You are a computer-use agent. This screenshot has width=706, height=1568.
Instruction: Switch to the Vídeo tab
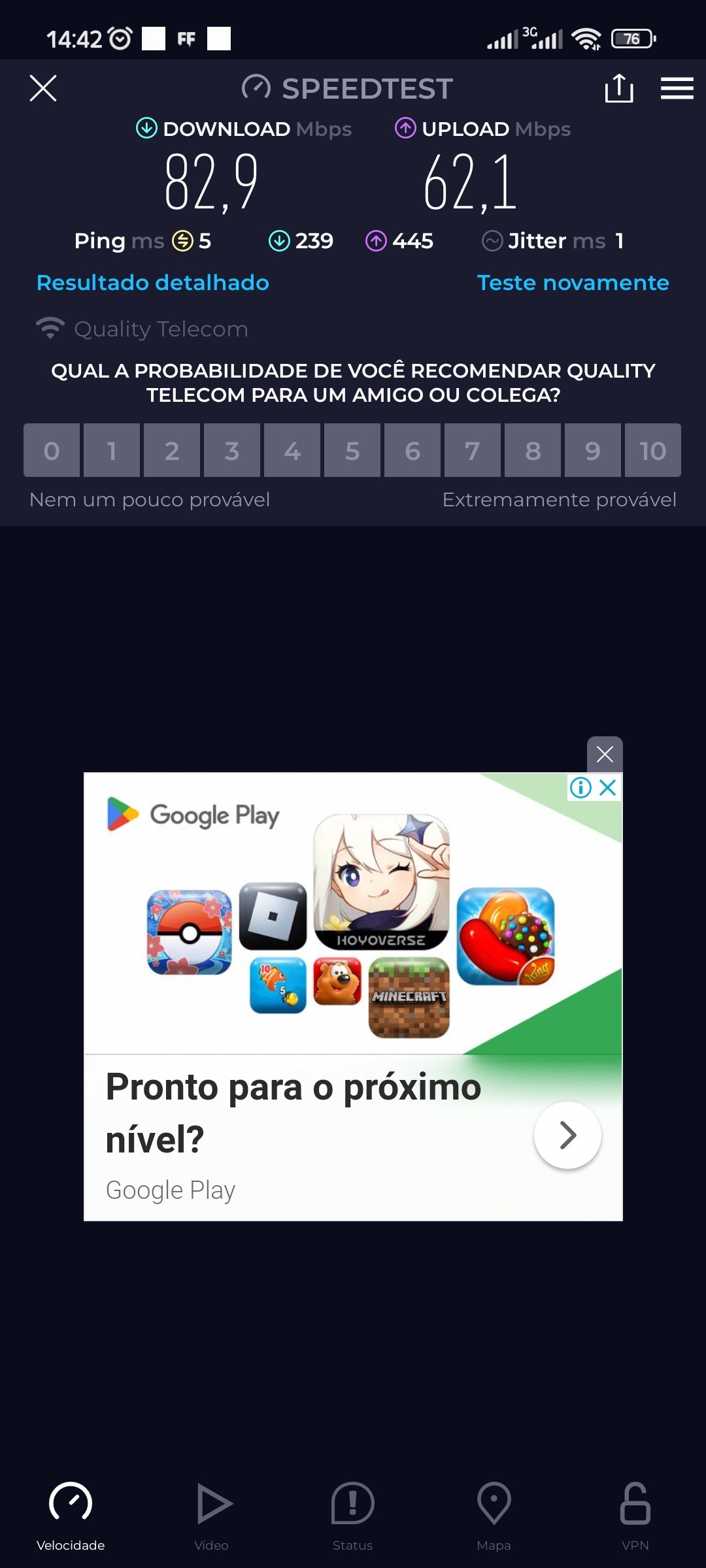pyautogui.click(x=212, y=1516)
